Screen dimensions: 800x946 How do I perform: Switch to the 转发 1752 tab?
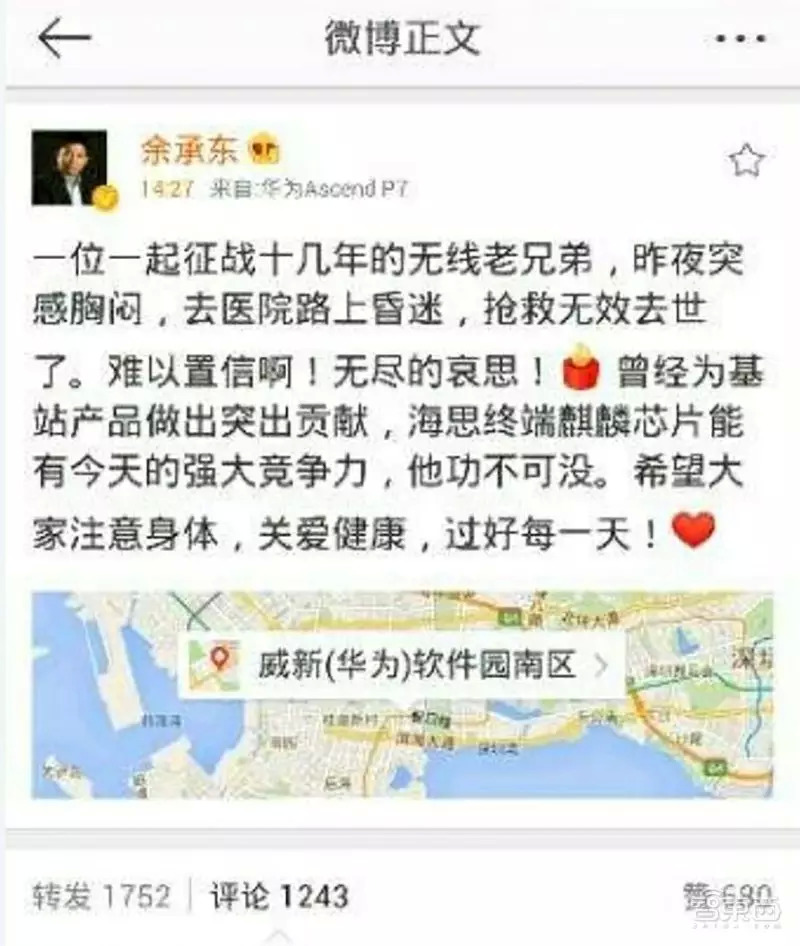click(x=100, y=894)
